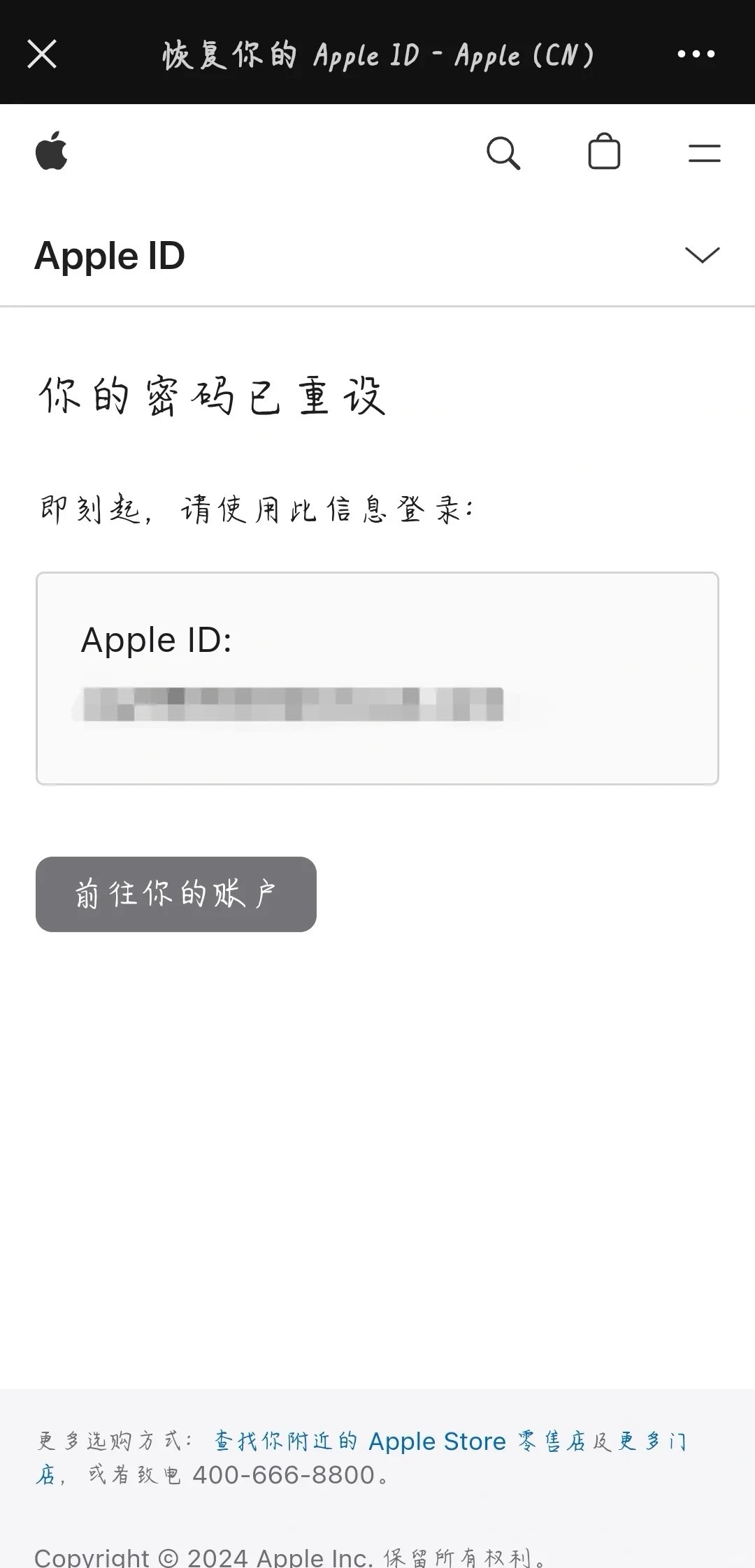The height and width of the screenshot is (1568, 755).
Task: Tap 前往你的账户 button
Action: point(176,894)
